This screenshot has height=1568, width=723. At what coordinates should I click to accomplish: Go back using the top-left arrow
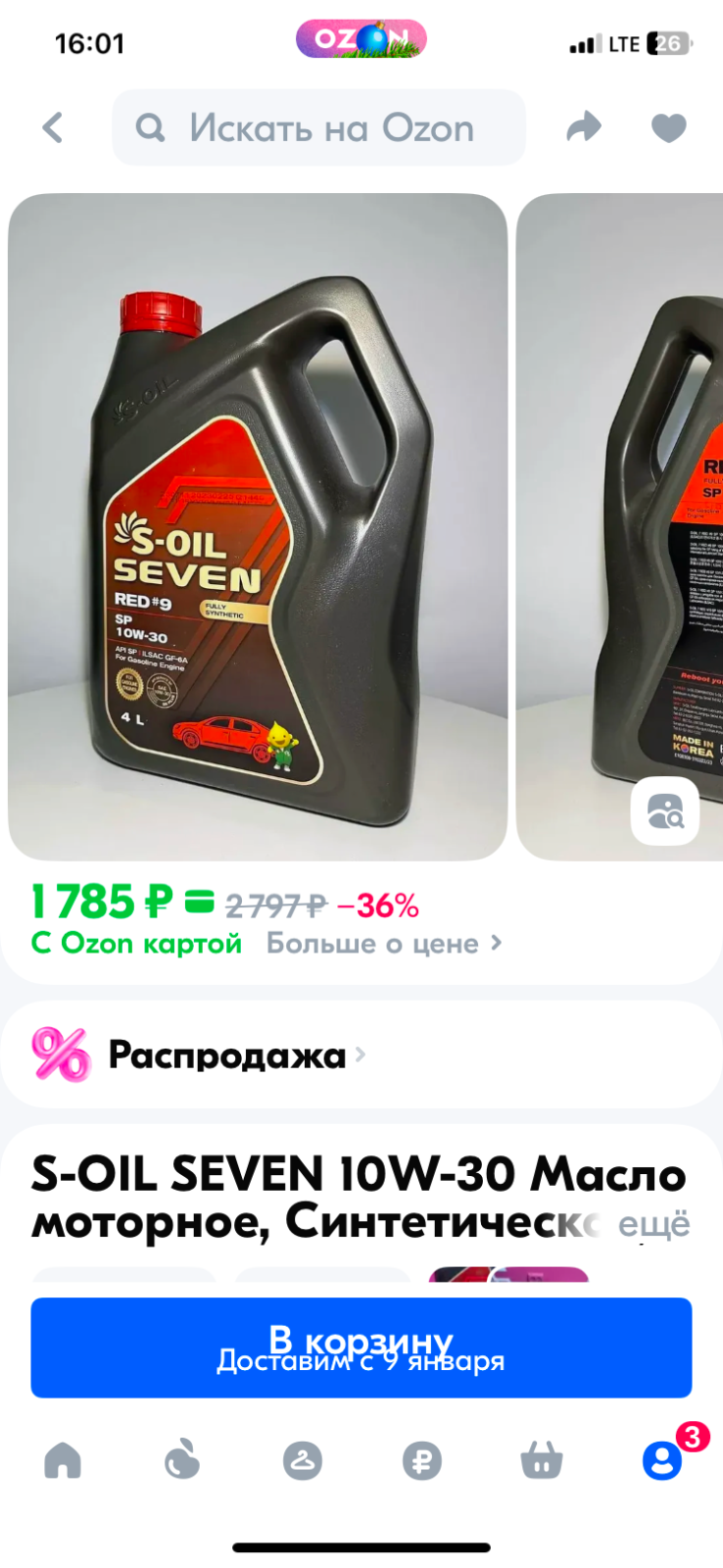53,127
